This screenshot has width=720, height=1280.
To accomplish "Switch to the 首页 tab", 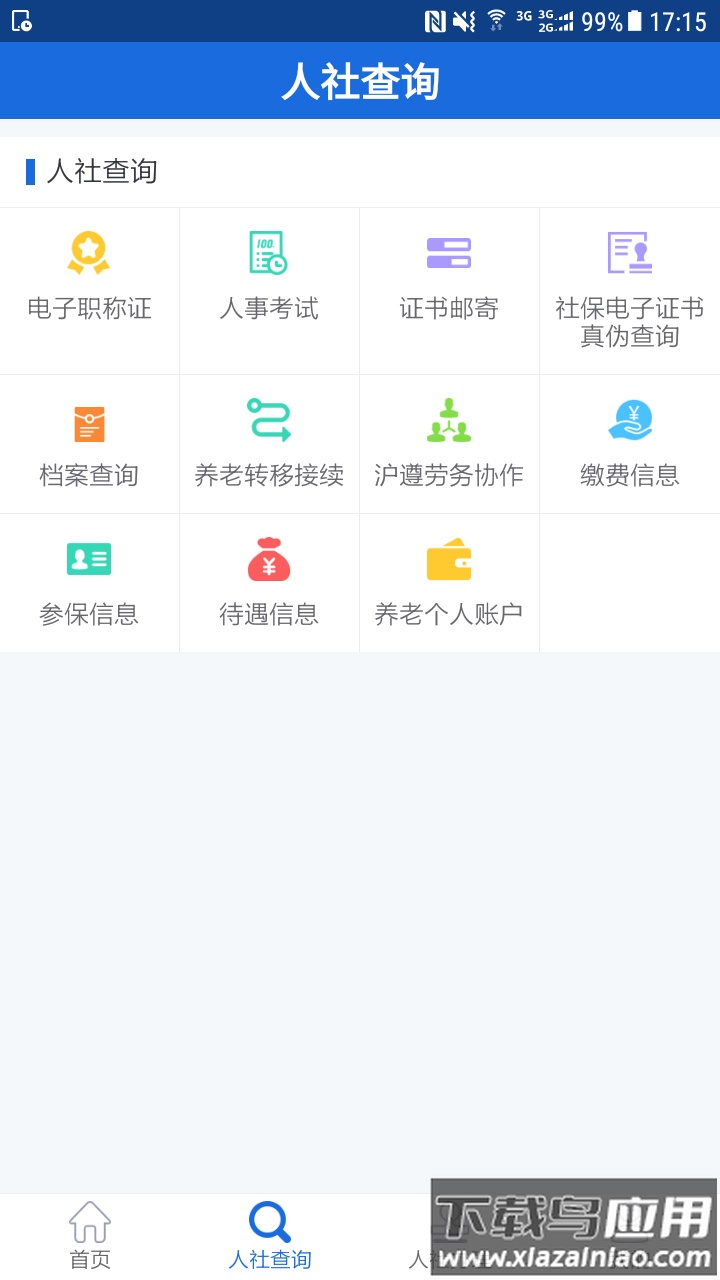I will [89, 1234].
